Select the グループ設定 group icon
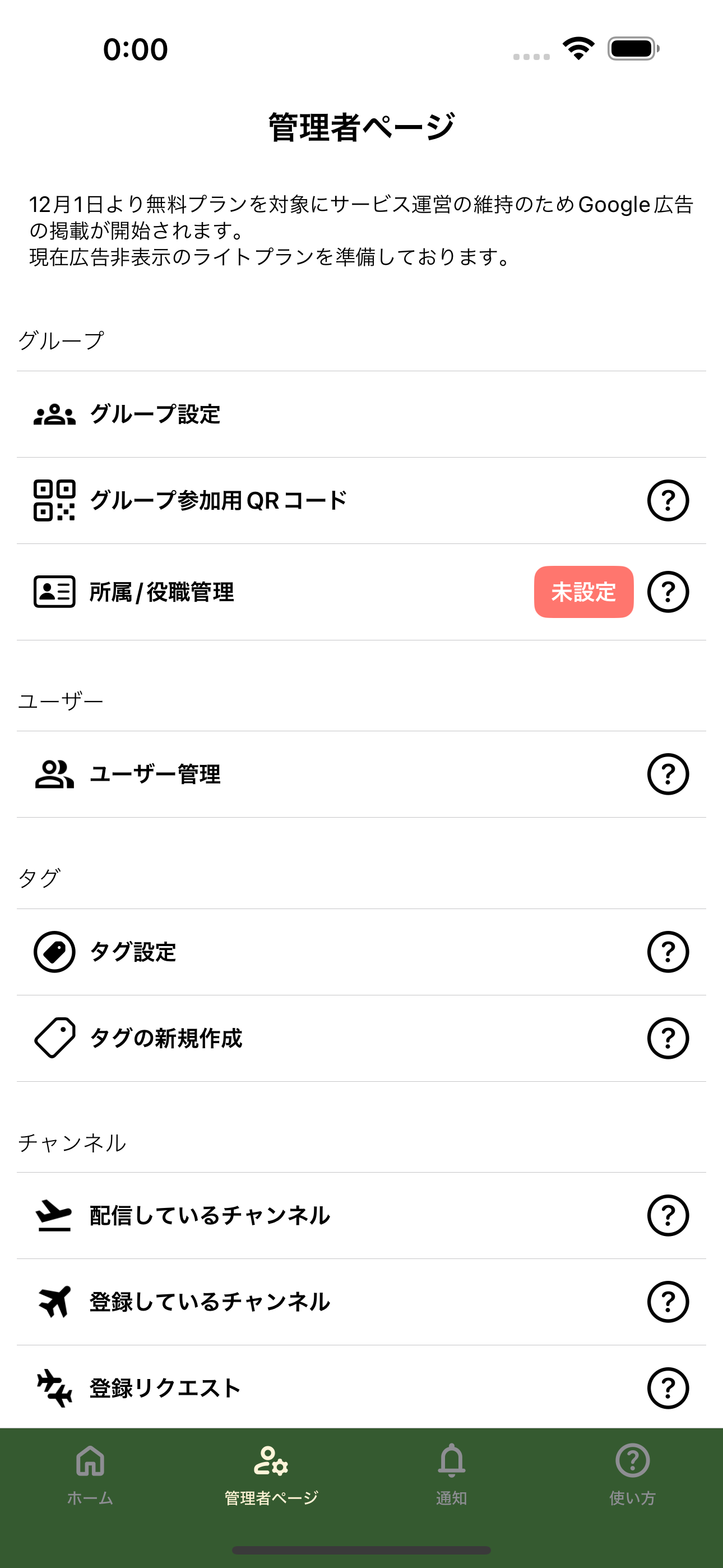 pos(54,414)
